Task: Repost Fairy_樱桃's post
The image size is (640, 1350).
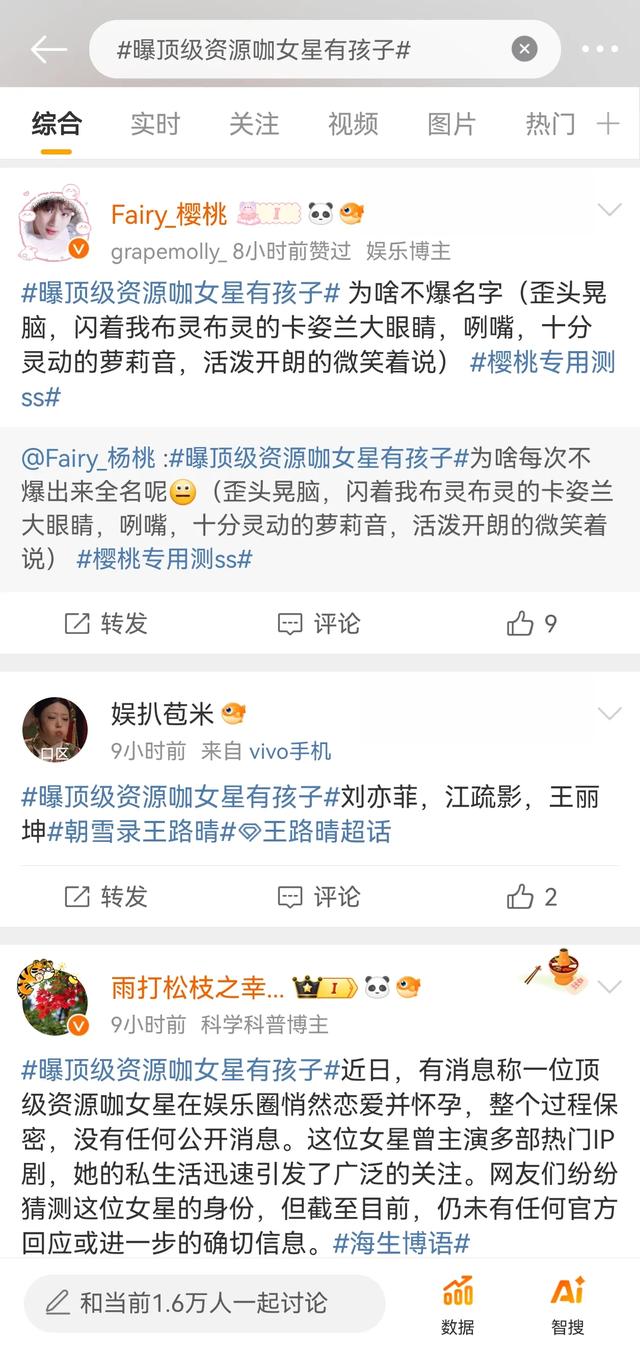Action: coord(106,624)
